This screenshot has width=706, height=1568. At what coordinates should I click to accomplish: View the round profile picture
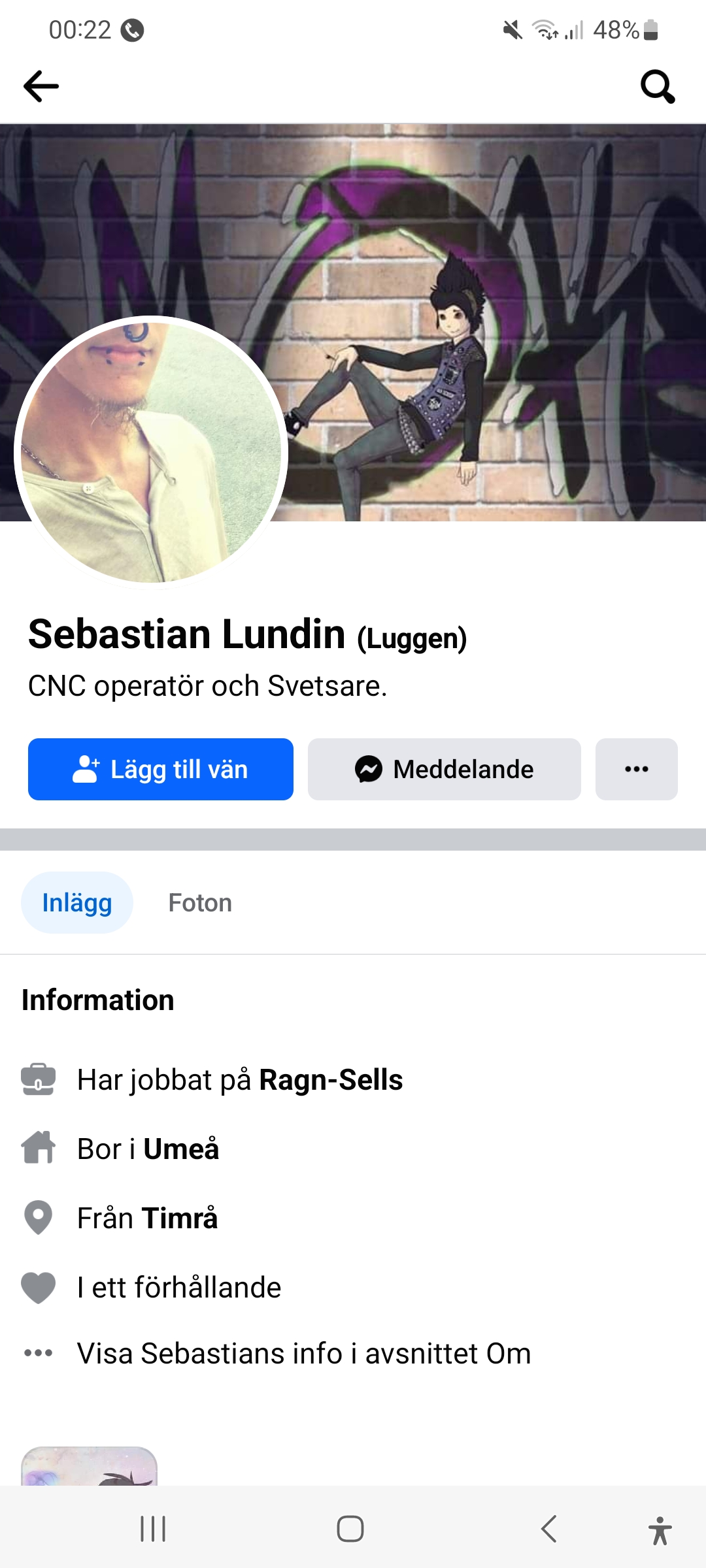tap(151, 452)
